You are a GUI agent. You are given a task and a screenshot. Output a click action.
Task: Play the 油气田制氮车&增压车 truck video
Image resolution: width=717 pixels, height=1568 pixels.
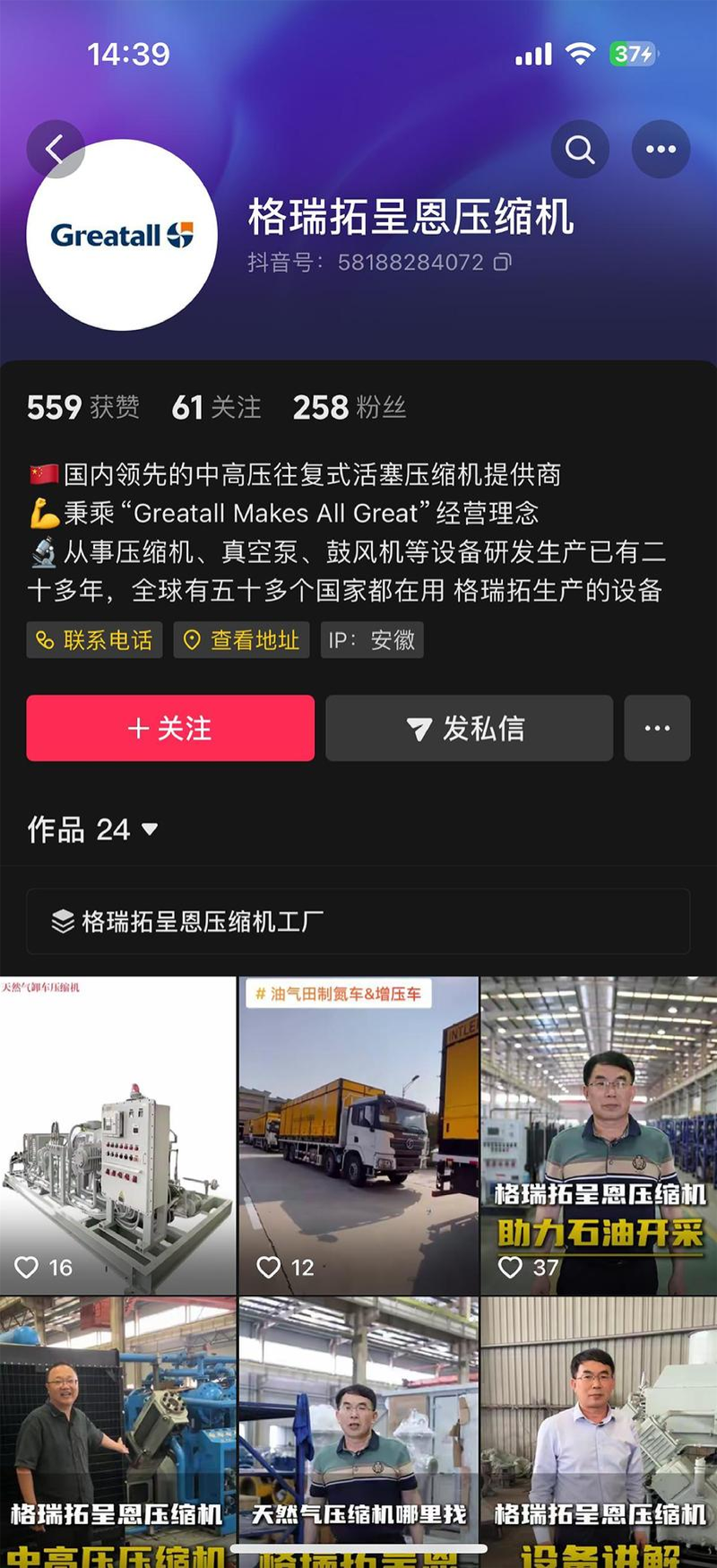coord(358,1135)
